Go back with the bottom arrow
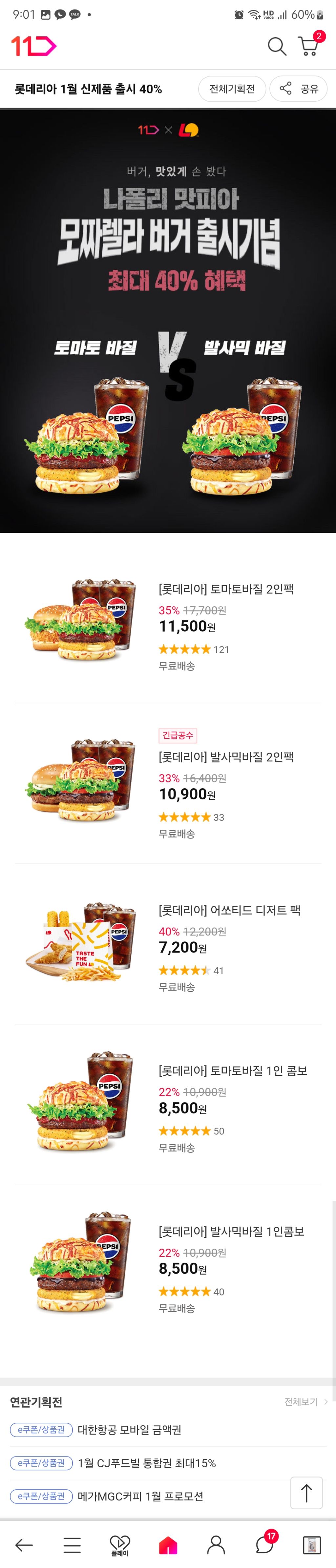 coord(24,1544)
